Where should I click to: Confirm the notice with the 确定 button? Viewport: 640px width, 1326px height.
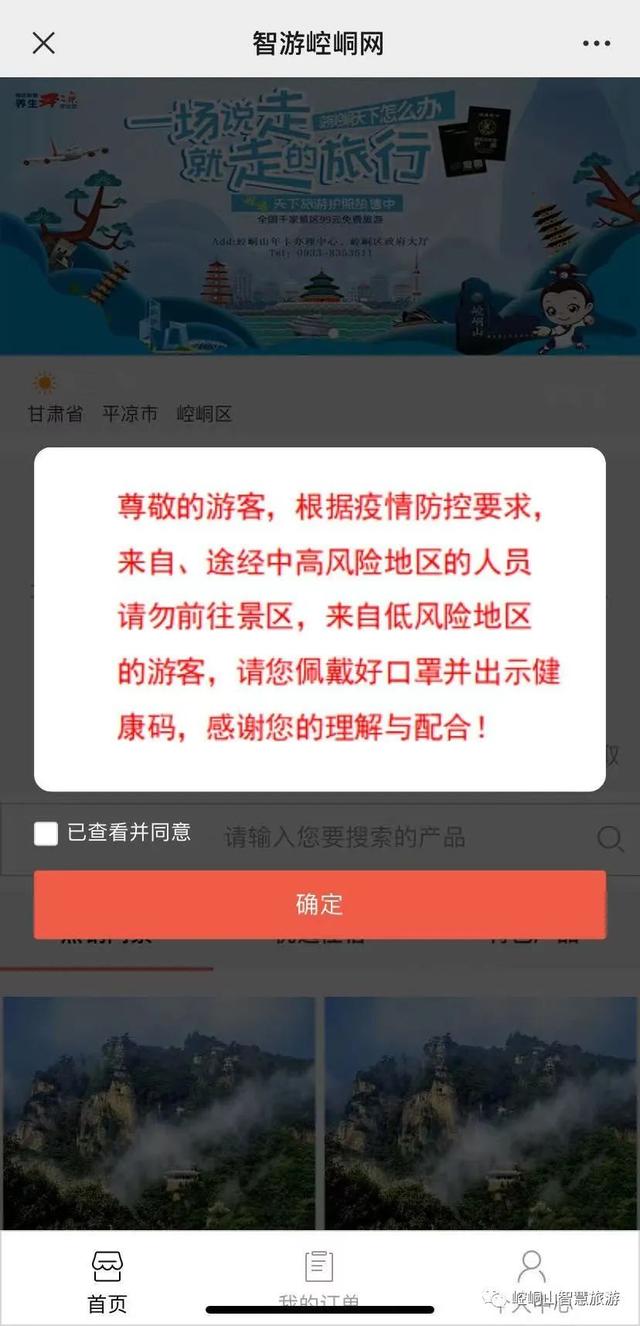(320, 904)
